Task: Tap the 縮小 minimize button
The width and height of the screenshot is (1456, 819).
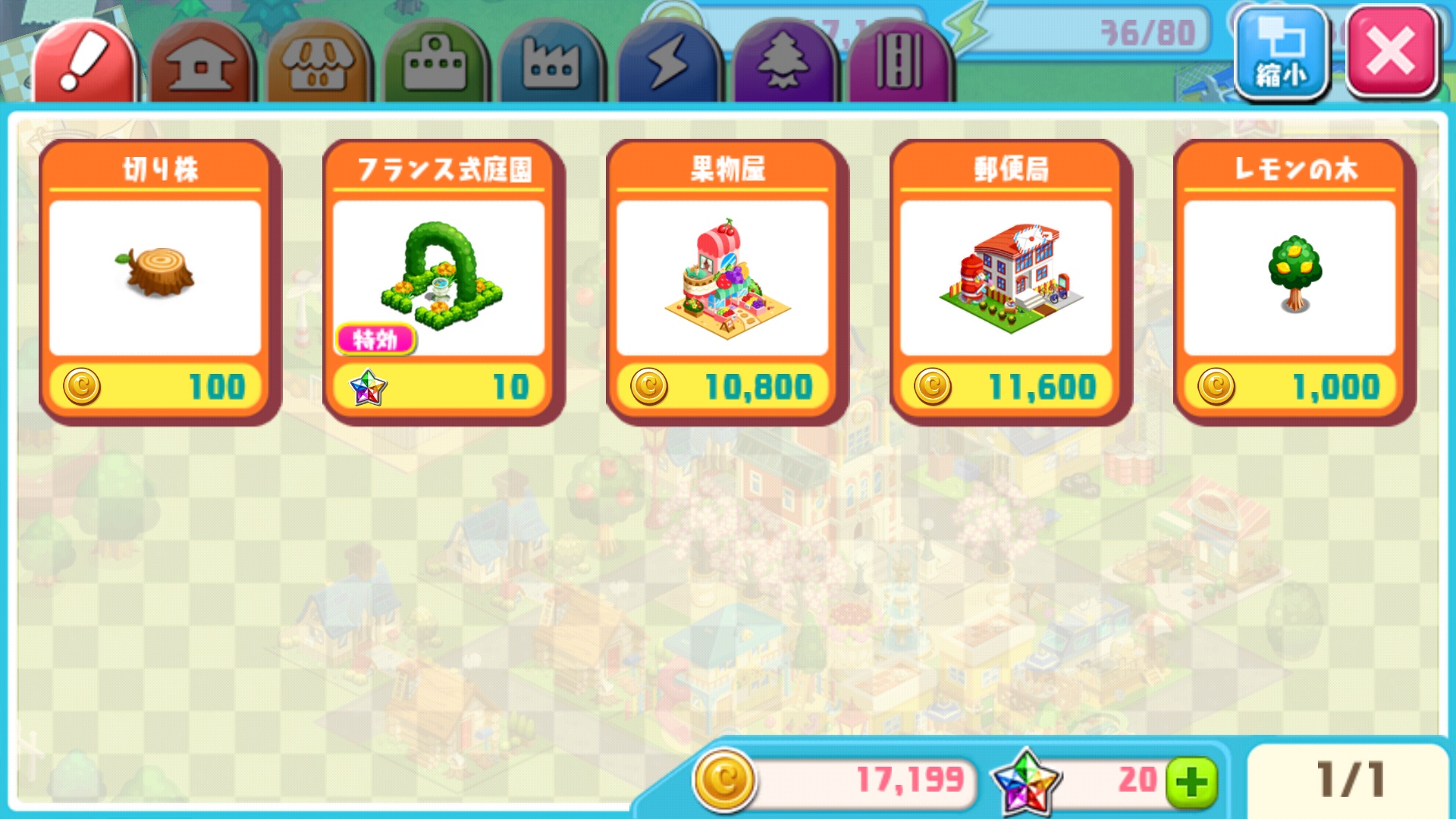Action: [x=1282, y=53]
